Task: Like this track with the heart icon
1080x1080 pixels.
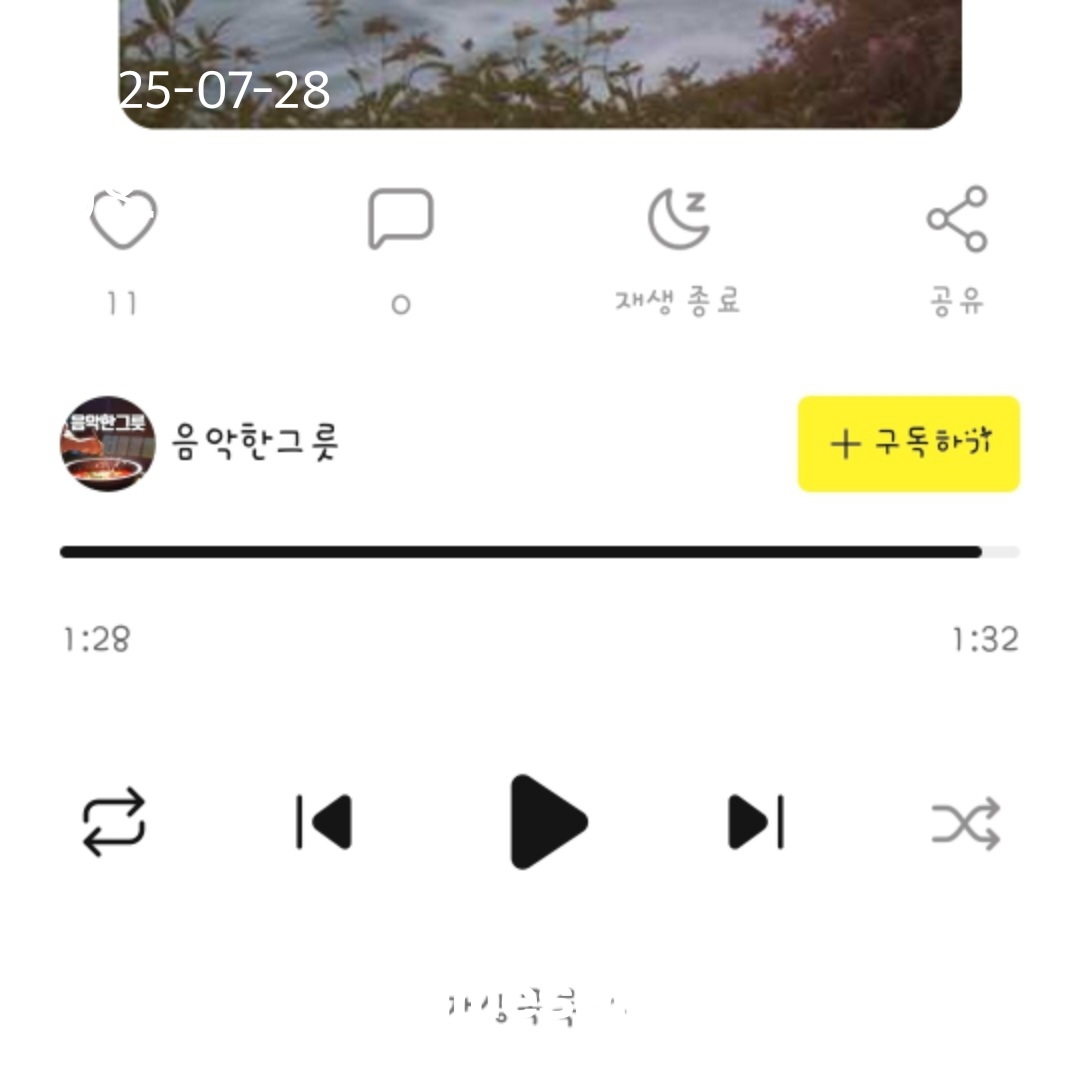Action: click(123, 220)
